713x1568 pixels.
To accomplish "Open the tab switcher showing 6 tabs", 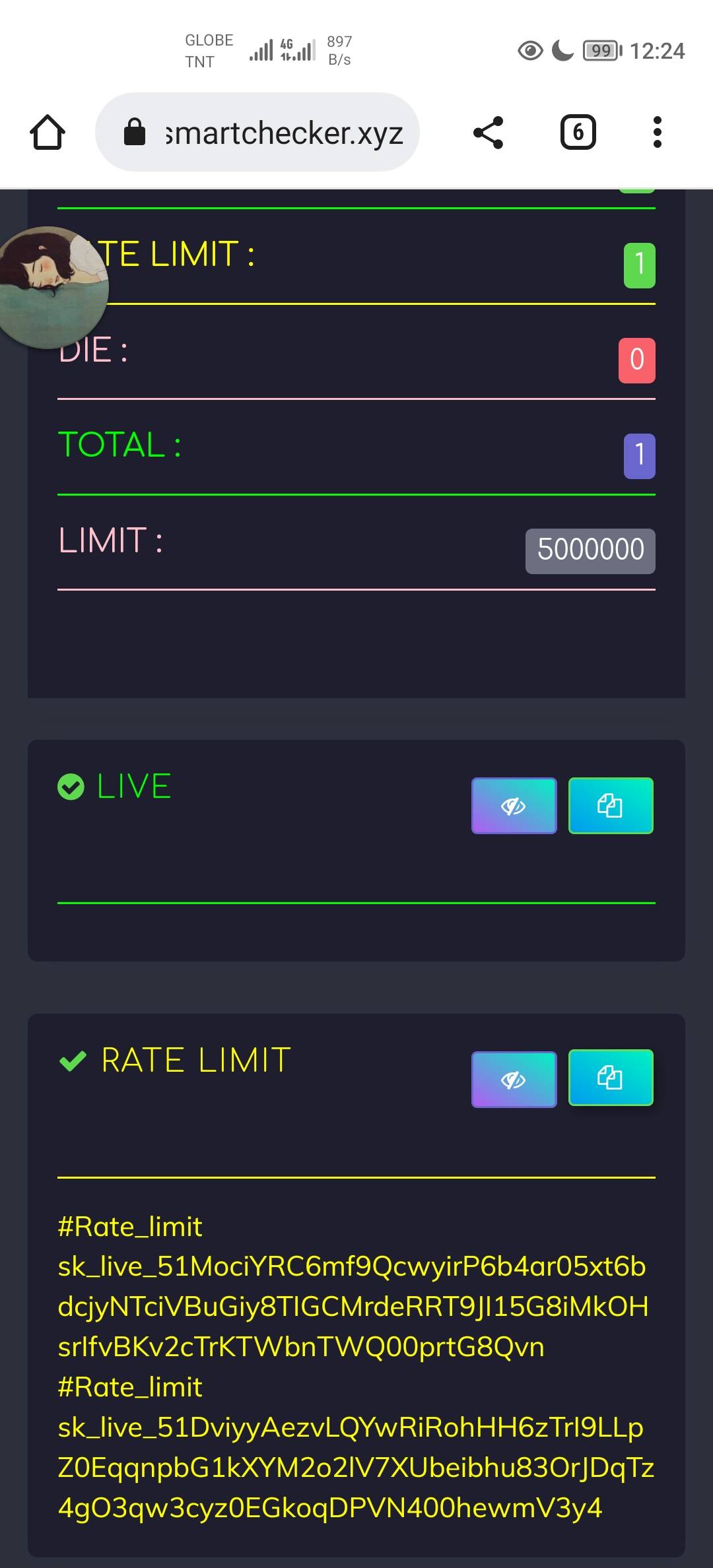I will (x=578, y=133).
